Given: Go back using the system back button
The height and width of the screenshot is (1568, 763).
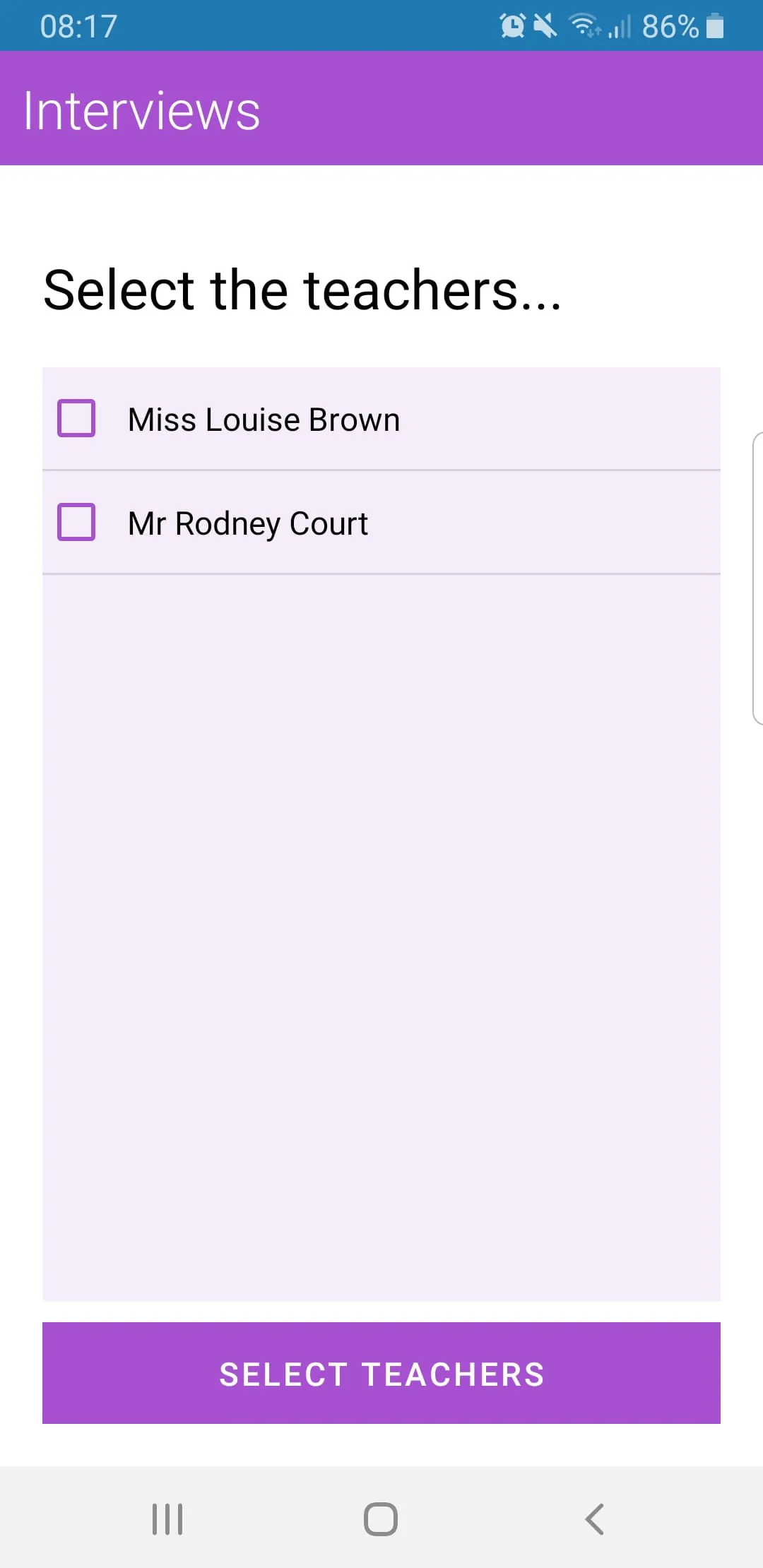Looking at the screenshot, I should [x=595, y=1519].
